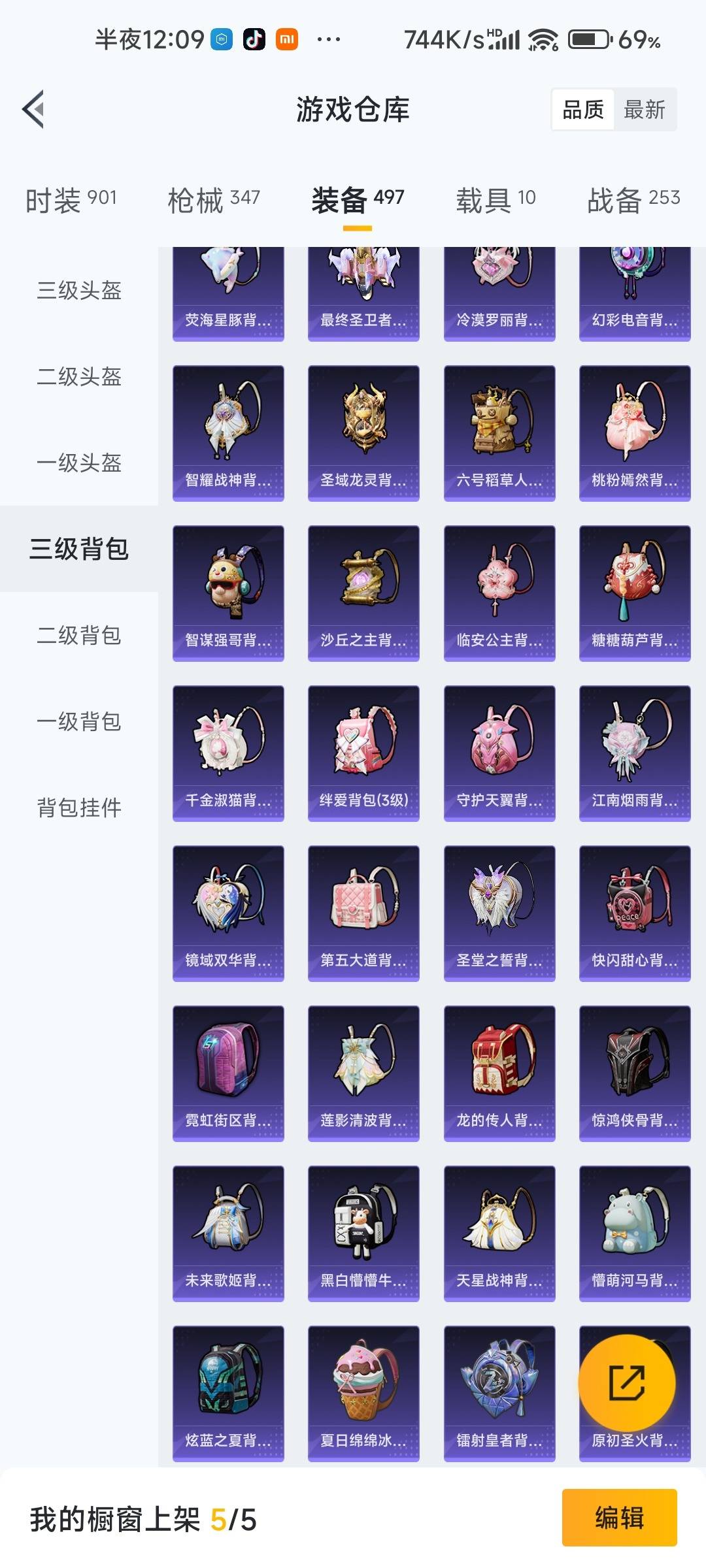
Task: Open the 糖糖葫芦 backpack item
Action: [635, 593]
